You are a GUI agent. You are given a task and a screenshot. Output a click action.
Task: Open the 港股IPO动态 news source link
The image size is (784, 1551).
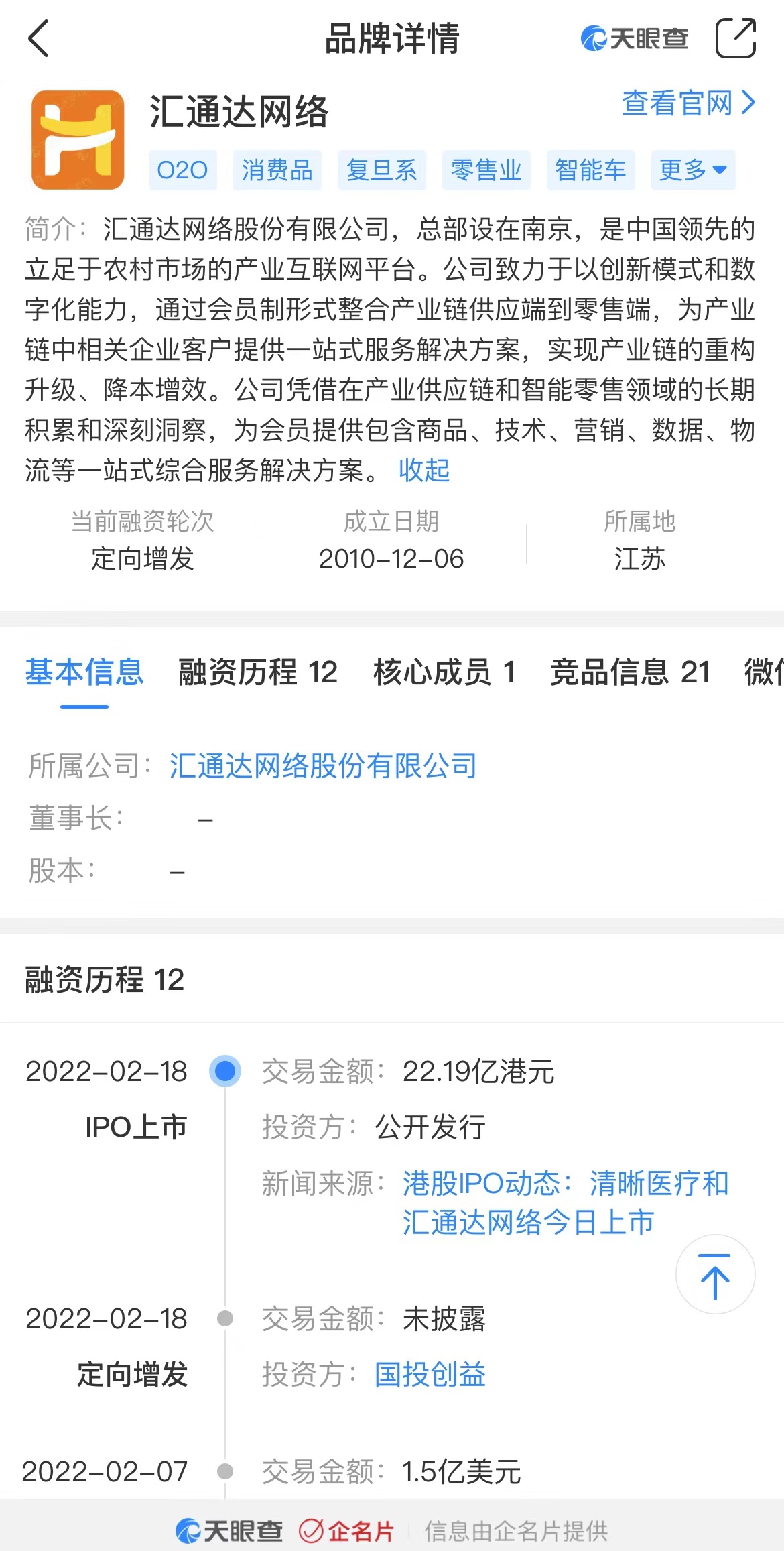[x=564, y=1202]
